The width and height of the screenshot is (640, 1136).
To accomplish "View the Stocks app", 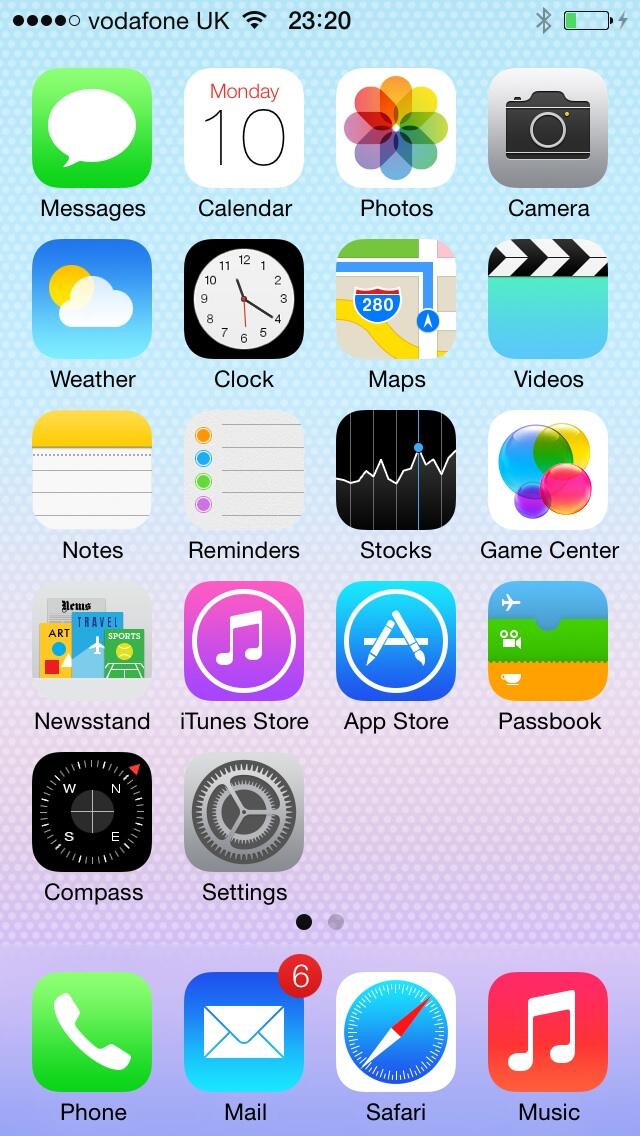I will (396, 470).
